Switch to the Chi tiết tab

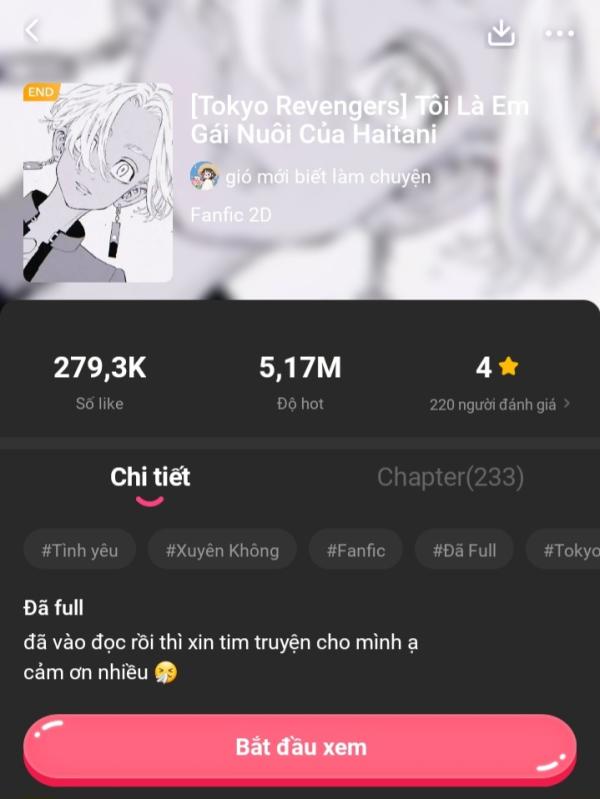click(150, 478)
